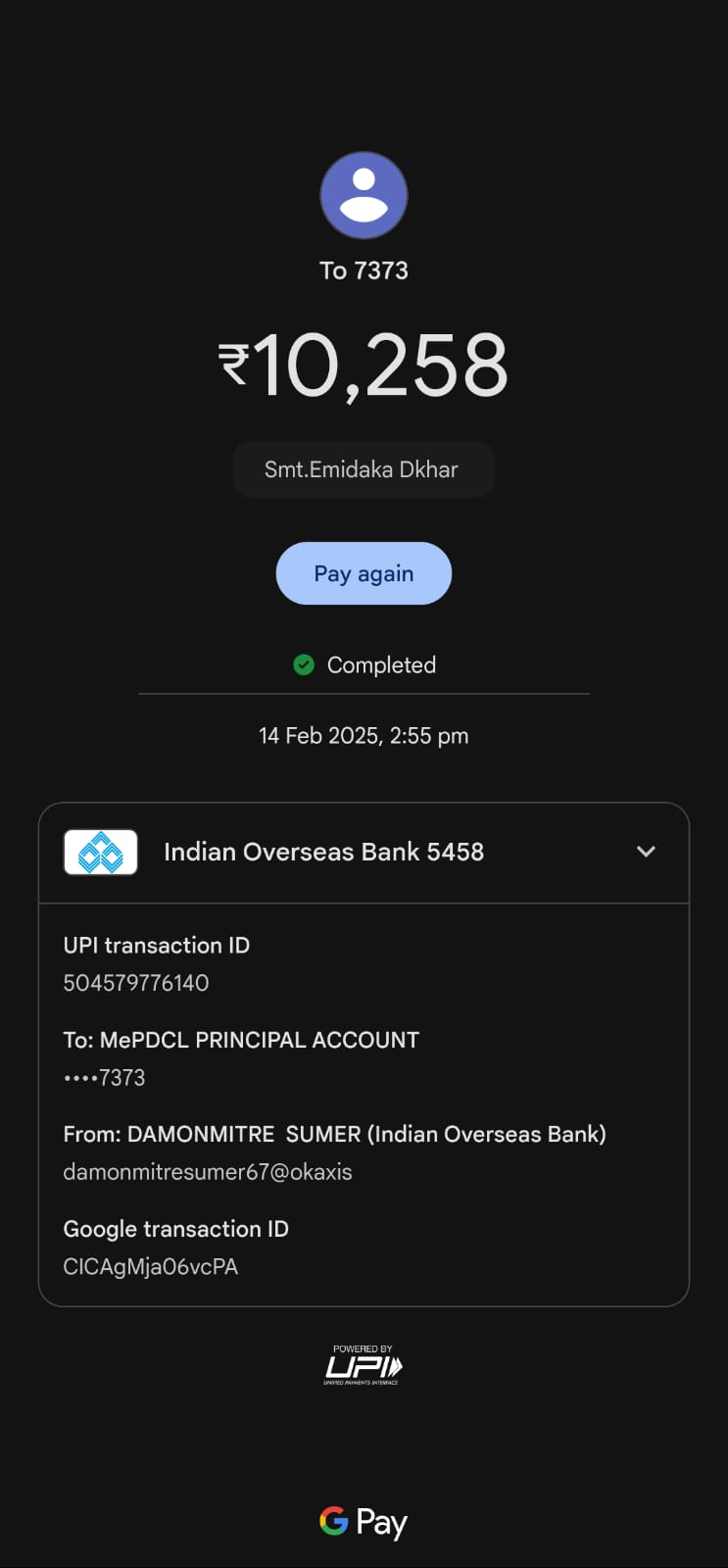Tap the Pay again button

[364, 573]
